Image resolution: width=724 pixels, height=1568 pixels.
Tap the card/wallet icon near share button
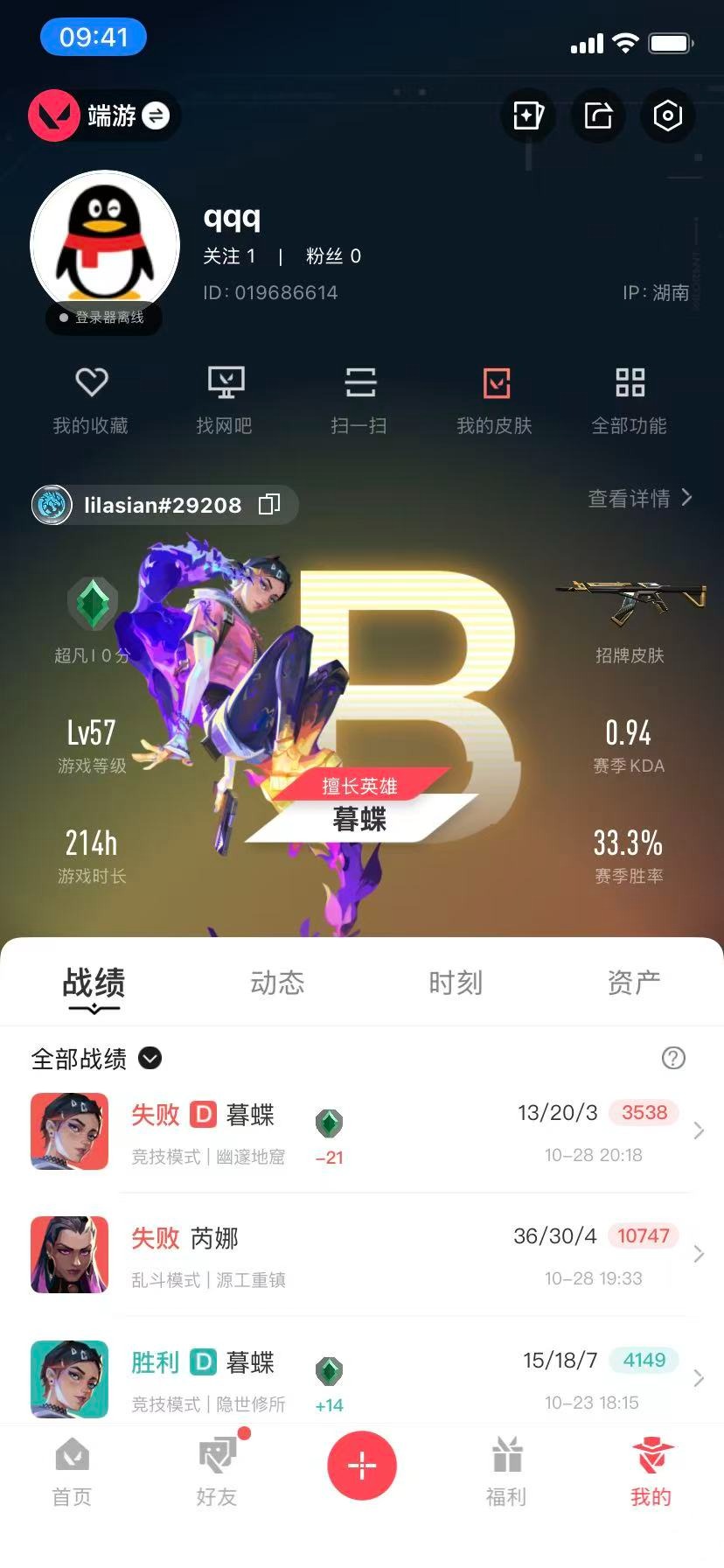click(528, 115)
